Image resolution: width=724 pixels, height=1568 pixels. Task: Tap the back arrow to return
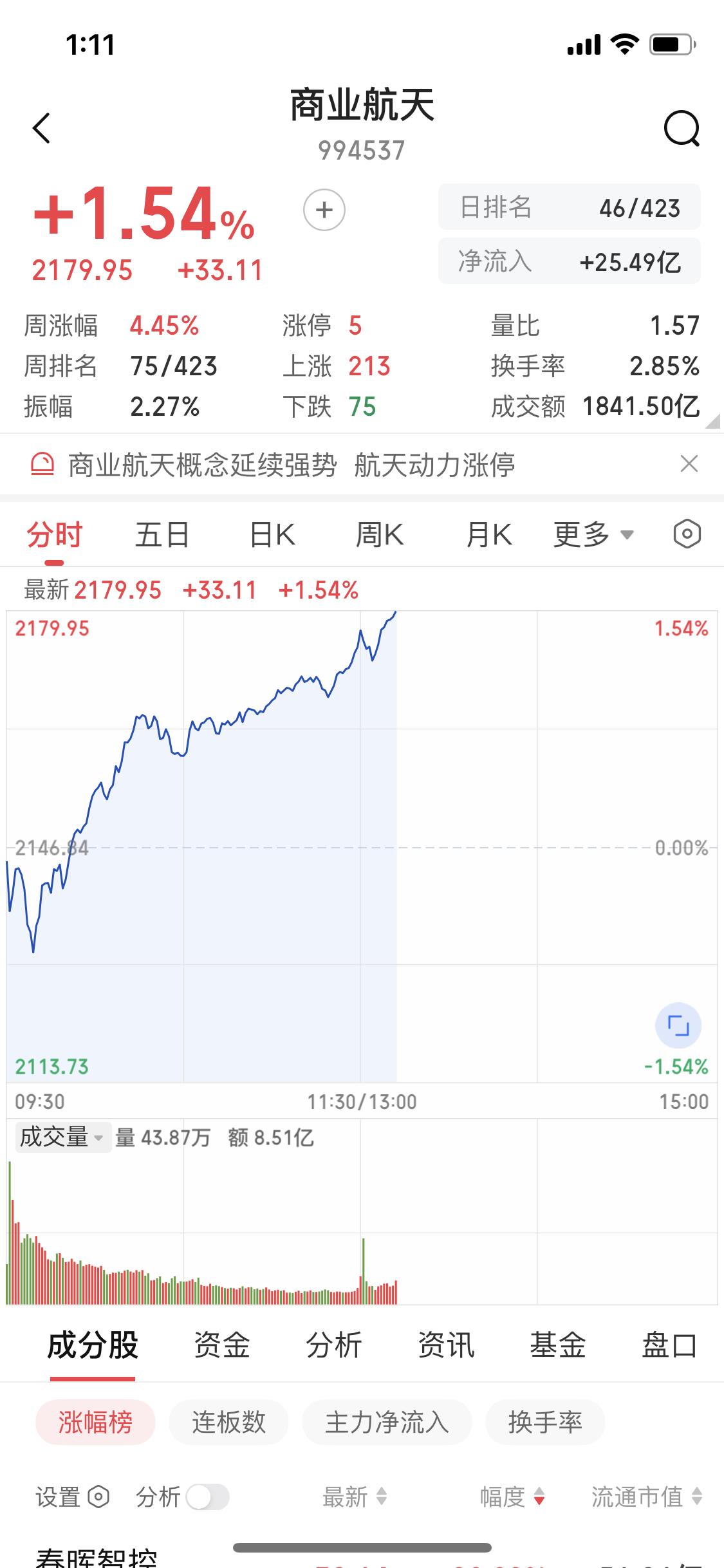(41, 127)
